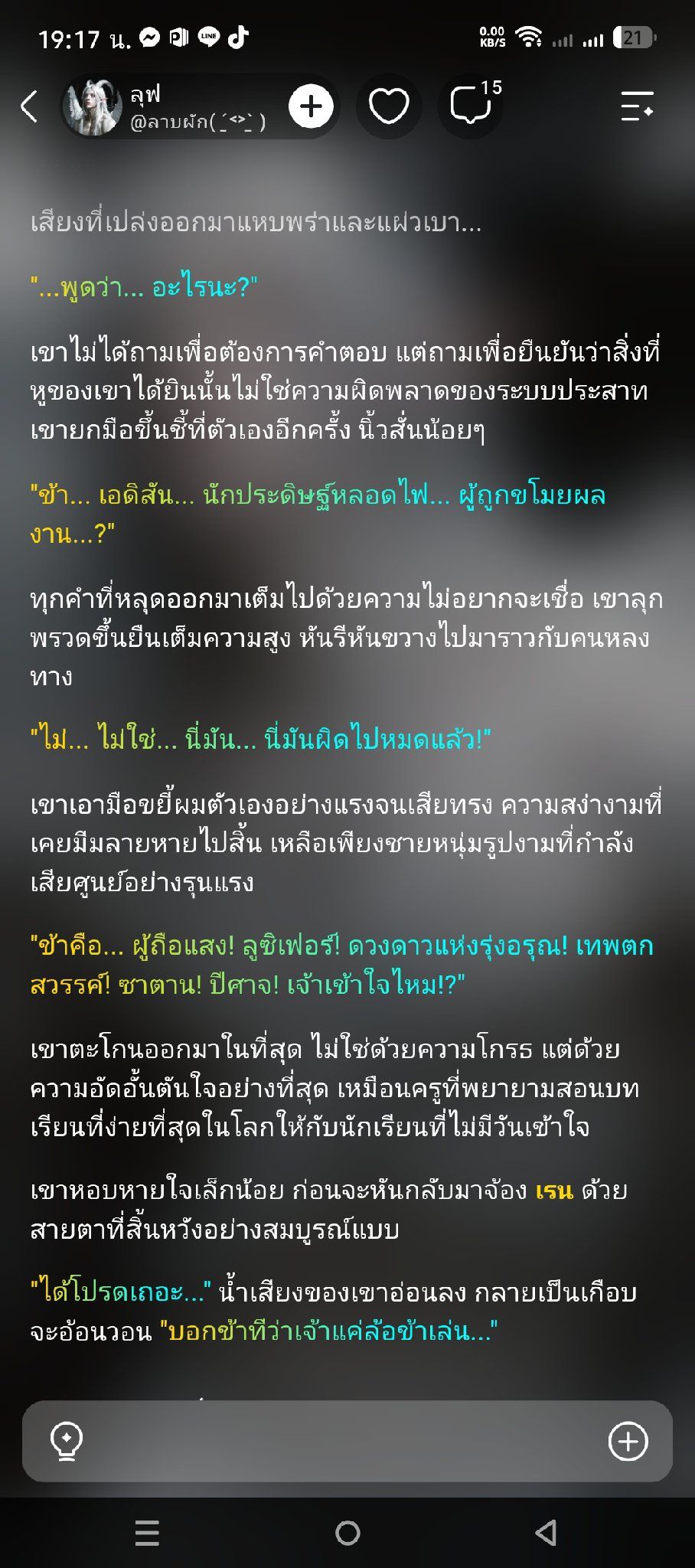Open recent apps from navigation bar
695x1568 pixels.
point(147,1533)
